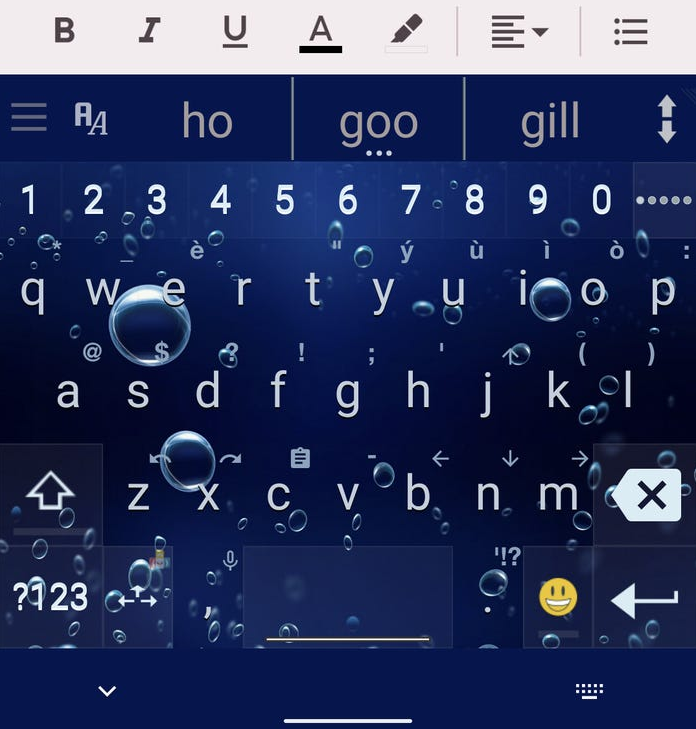This screenshot has width=696, height=729.
Task: Open the keyboard font style option
Action: click(x=91, y=119)
